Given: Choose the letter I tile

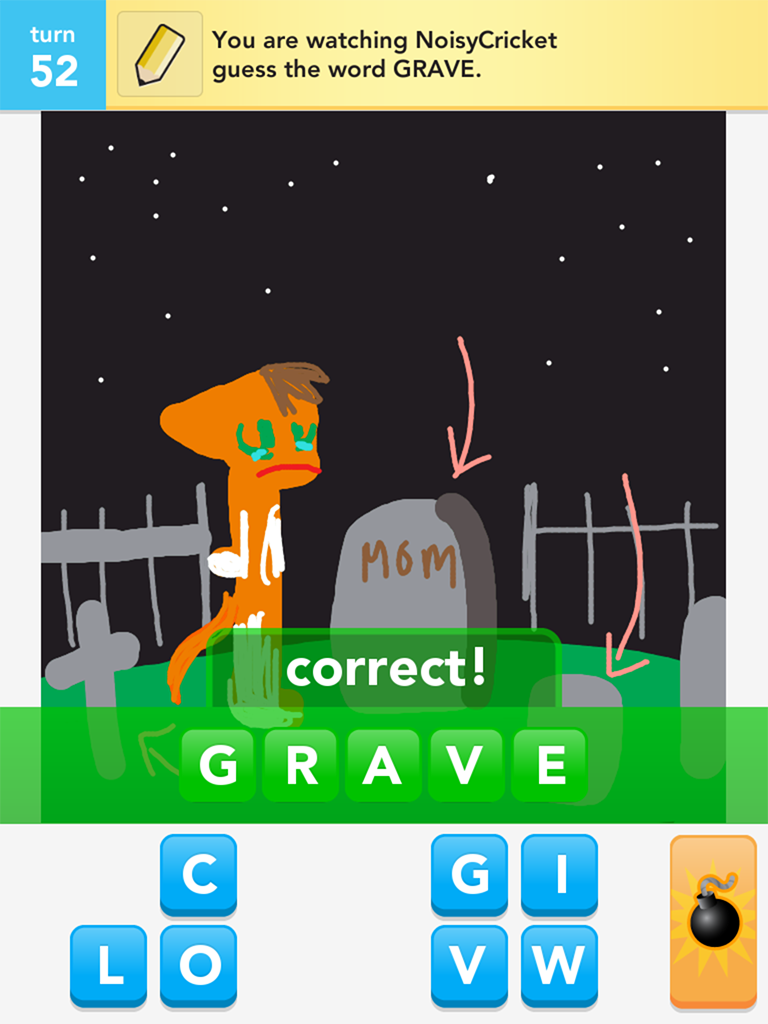Looking at the screenshot, I should (x=559, y=875).
